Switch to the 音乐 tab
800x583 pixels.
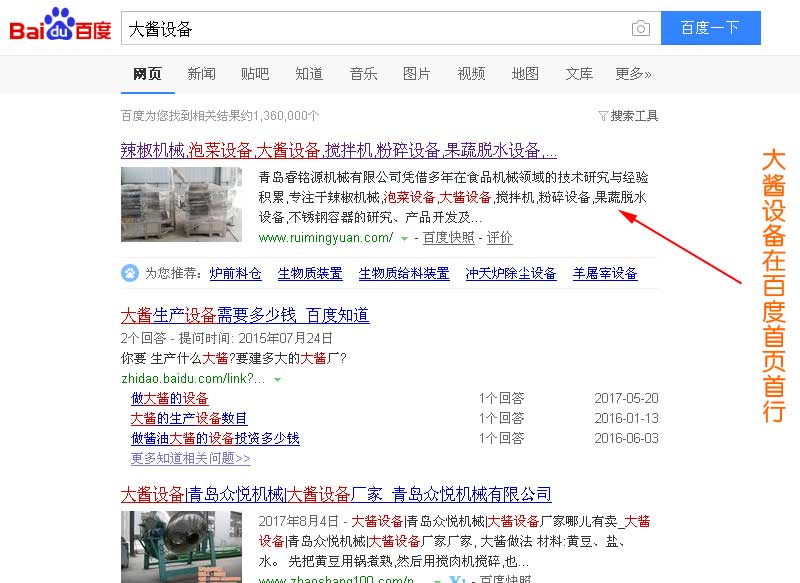point(363,74)
